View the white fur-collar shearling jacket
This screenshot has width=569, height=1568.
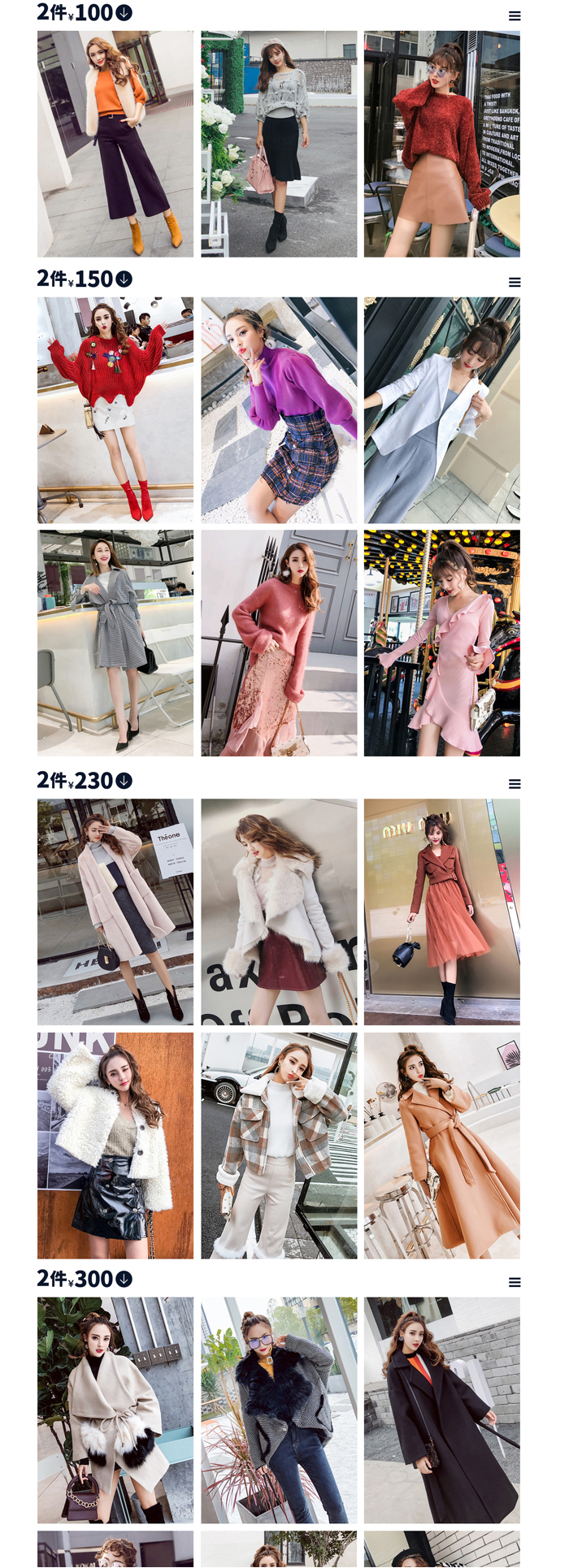coord(279,911)
